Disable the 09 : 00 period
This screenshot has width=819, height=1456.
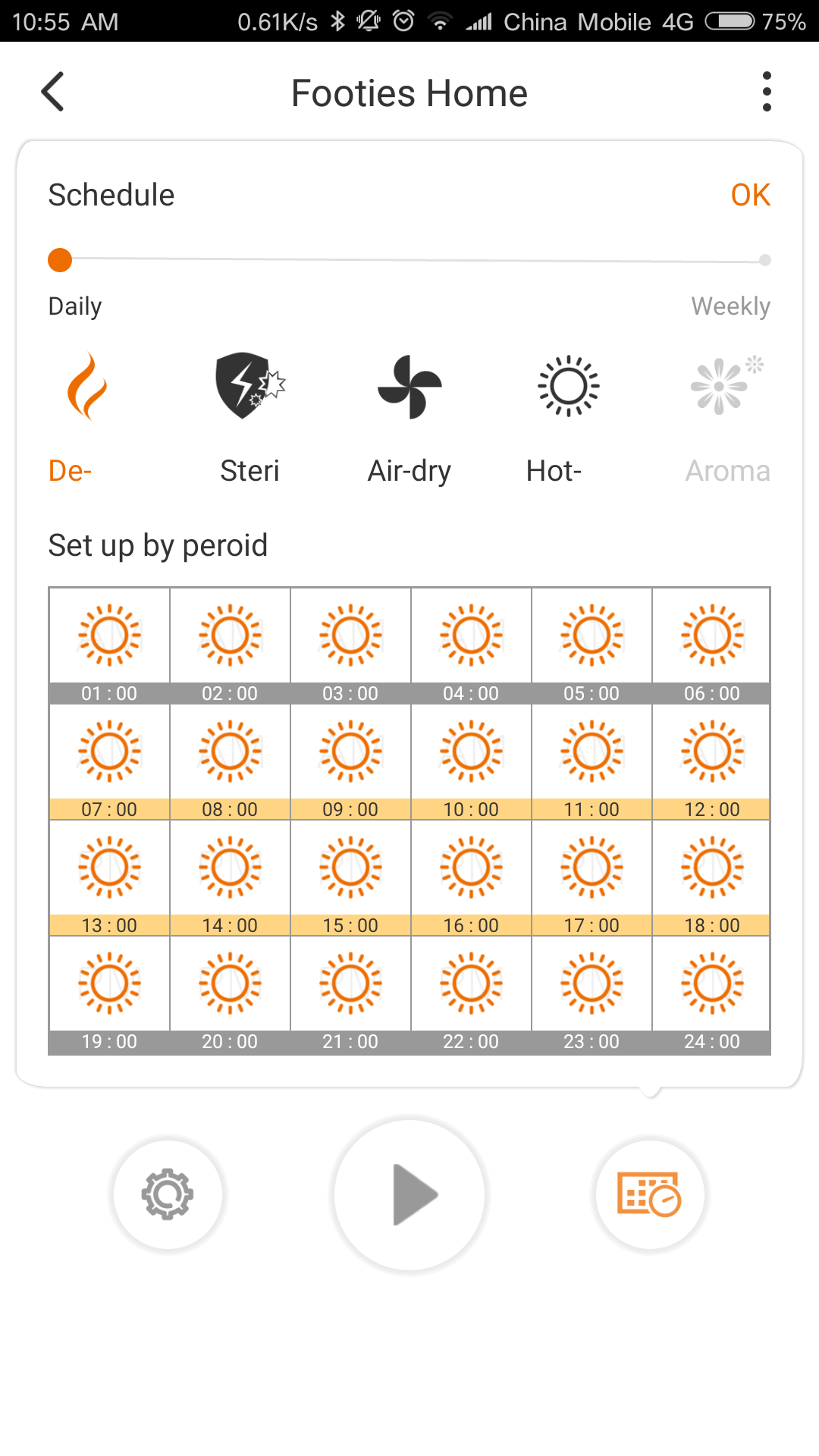[x=350, y=761]
